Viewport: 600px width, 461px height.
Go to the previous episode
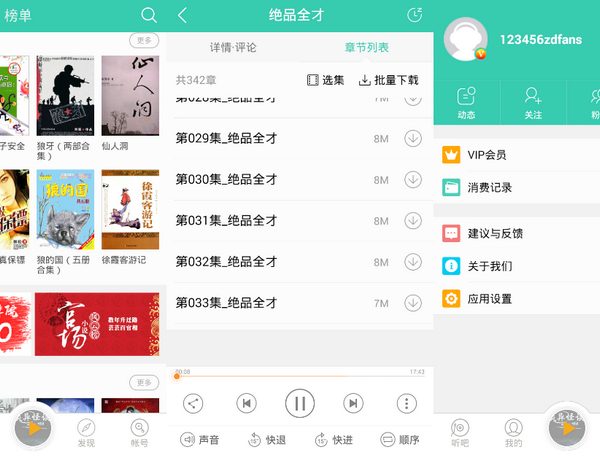245,403
